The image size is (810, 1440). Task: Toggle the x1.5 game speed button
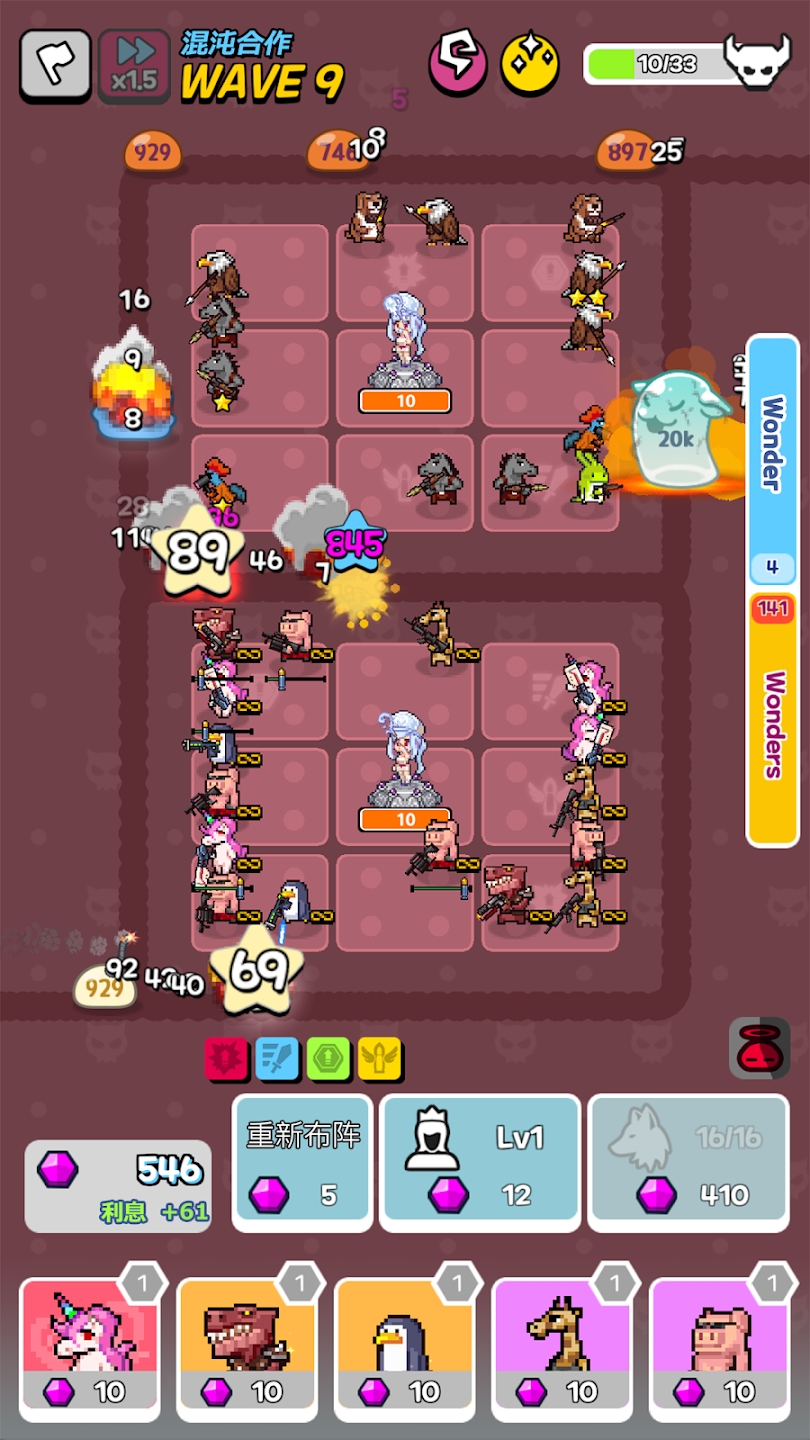pyautogui.click(x=134, y=65)
